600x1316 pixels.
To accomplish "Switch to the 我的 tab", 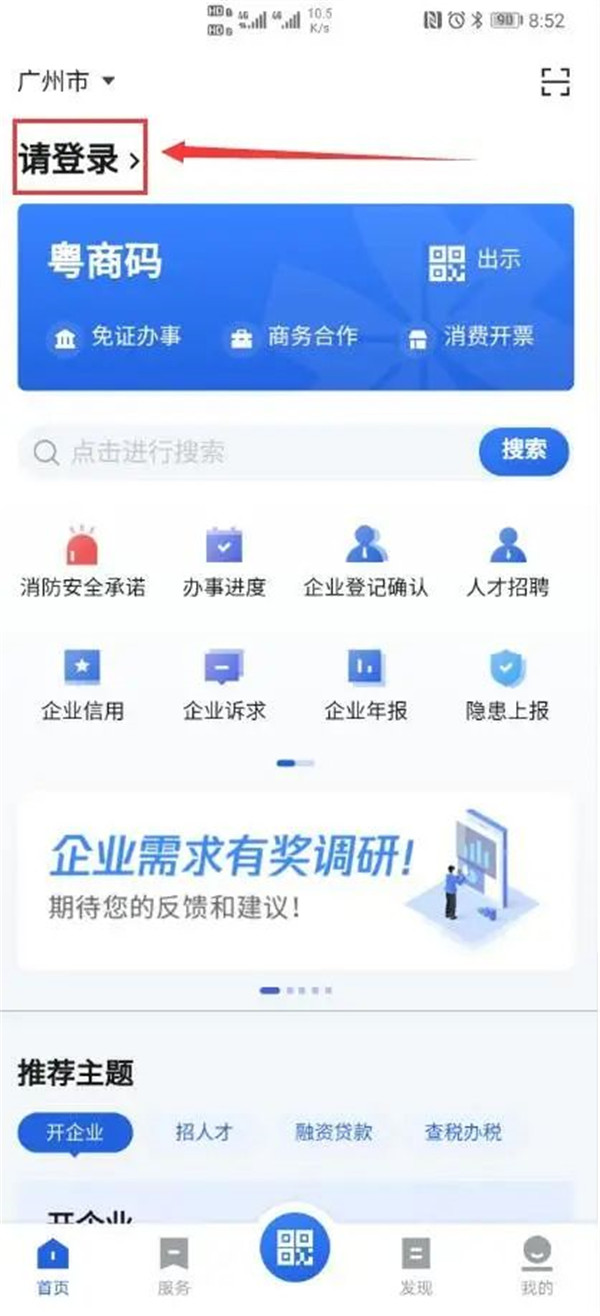I will tap(537, 1265).
